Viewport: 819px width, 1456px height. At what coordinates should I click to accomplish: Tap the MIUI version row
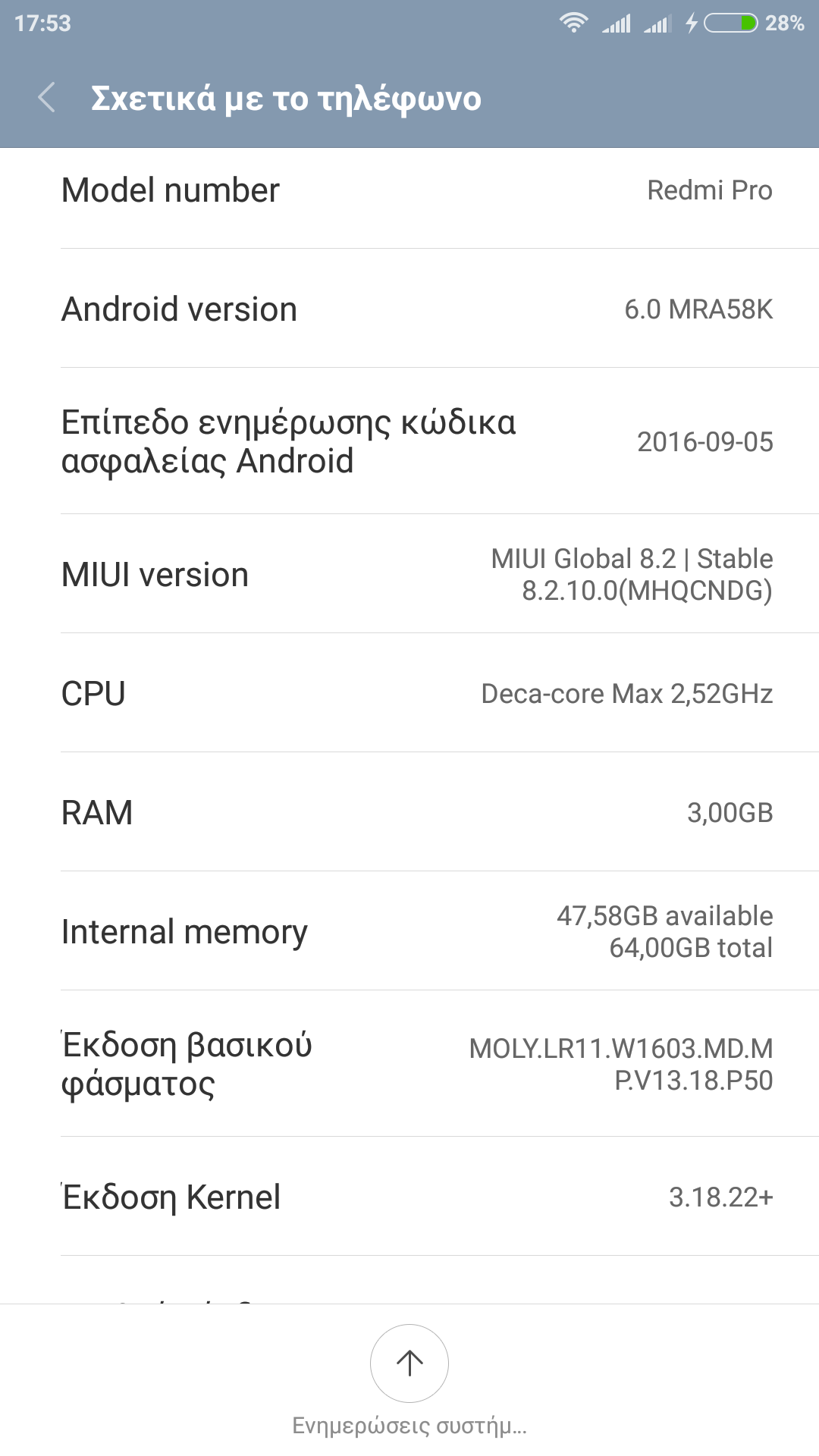click(409, 574)
